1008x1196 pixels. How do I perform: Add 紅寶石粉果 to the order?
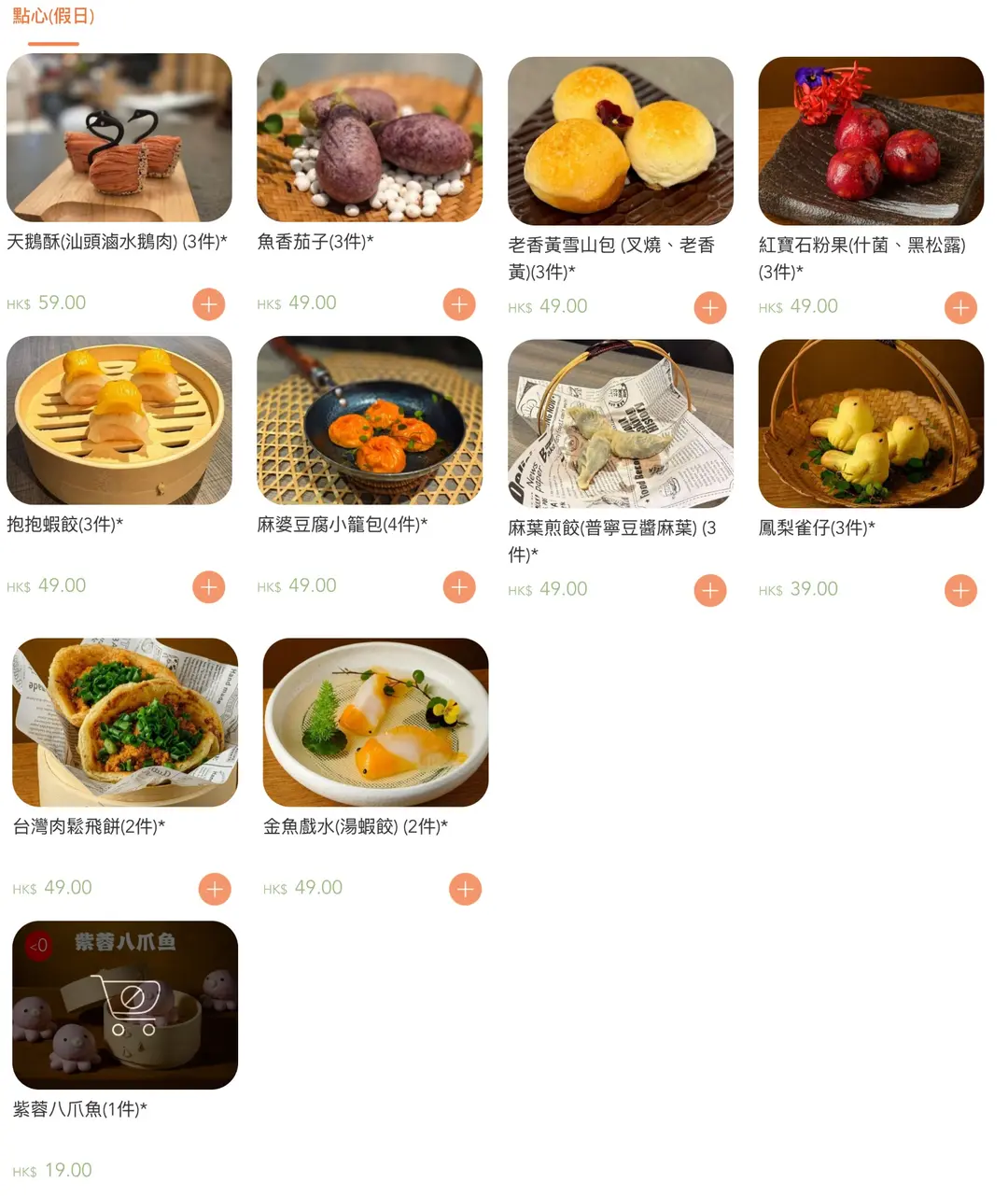pos(960,307)
